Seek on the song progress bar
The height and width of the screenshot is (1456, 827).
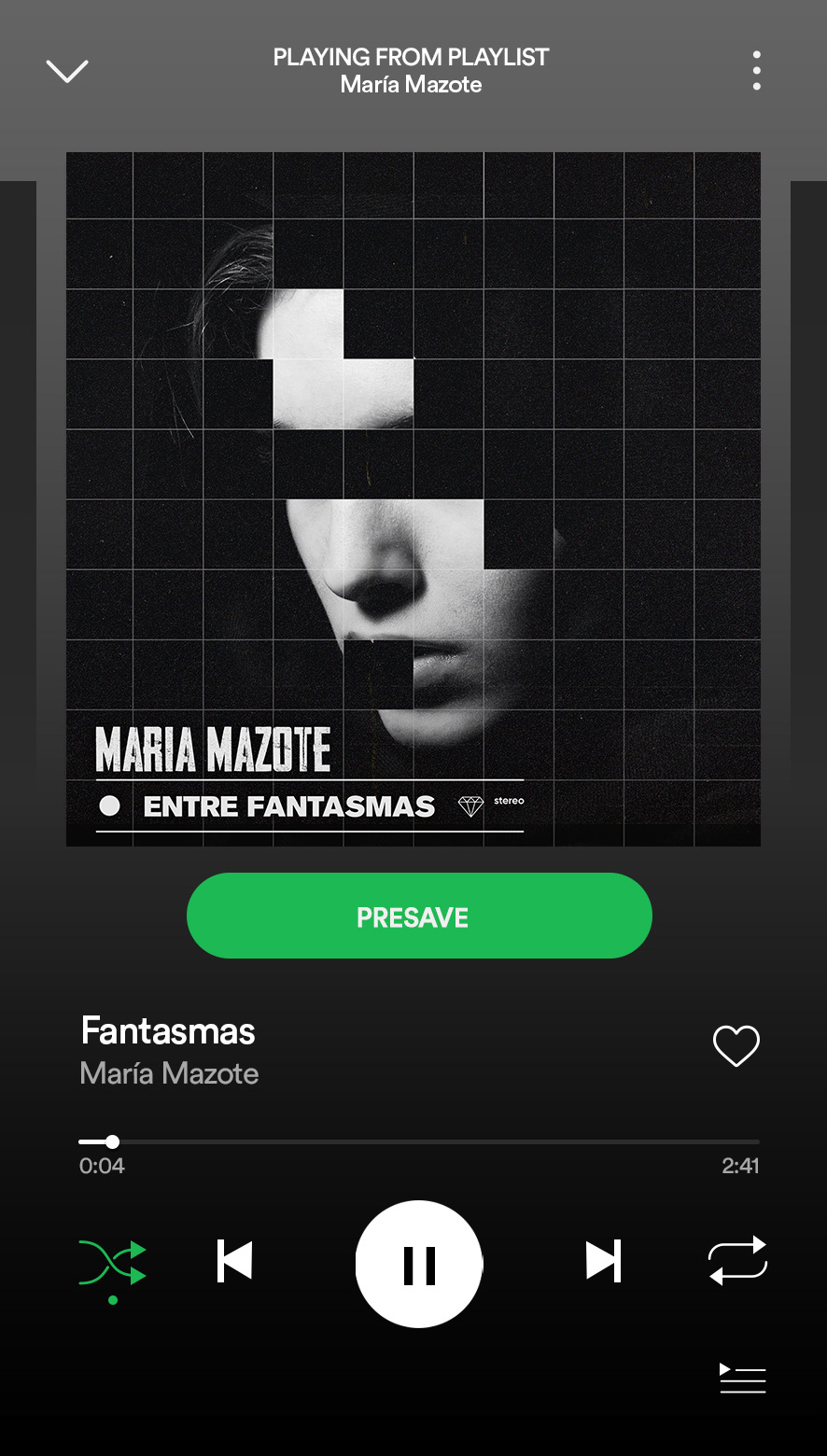point(420,1141)
